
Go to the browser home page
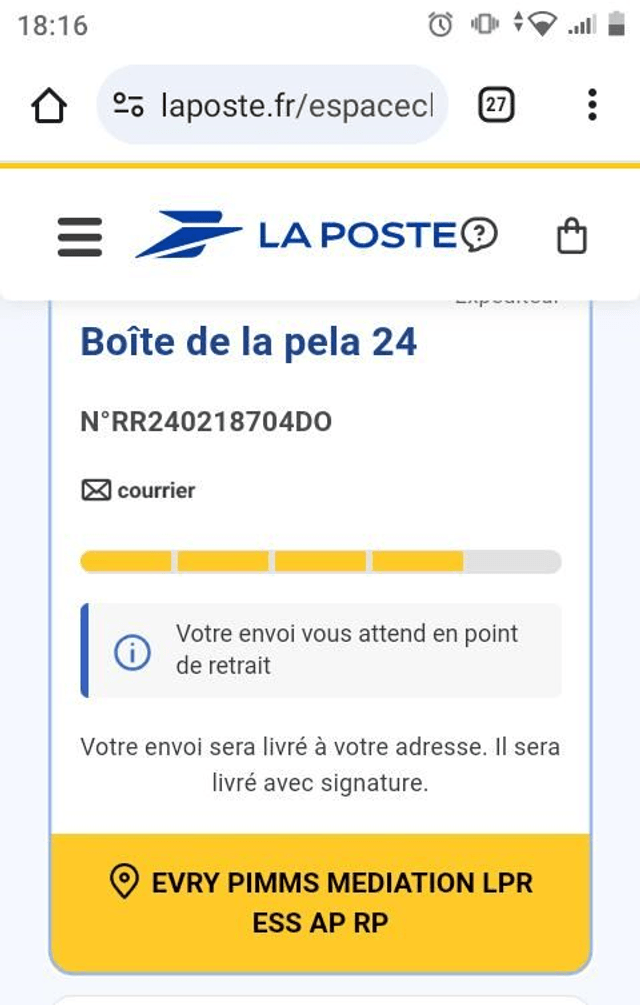[50, 105]
